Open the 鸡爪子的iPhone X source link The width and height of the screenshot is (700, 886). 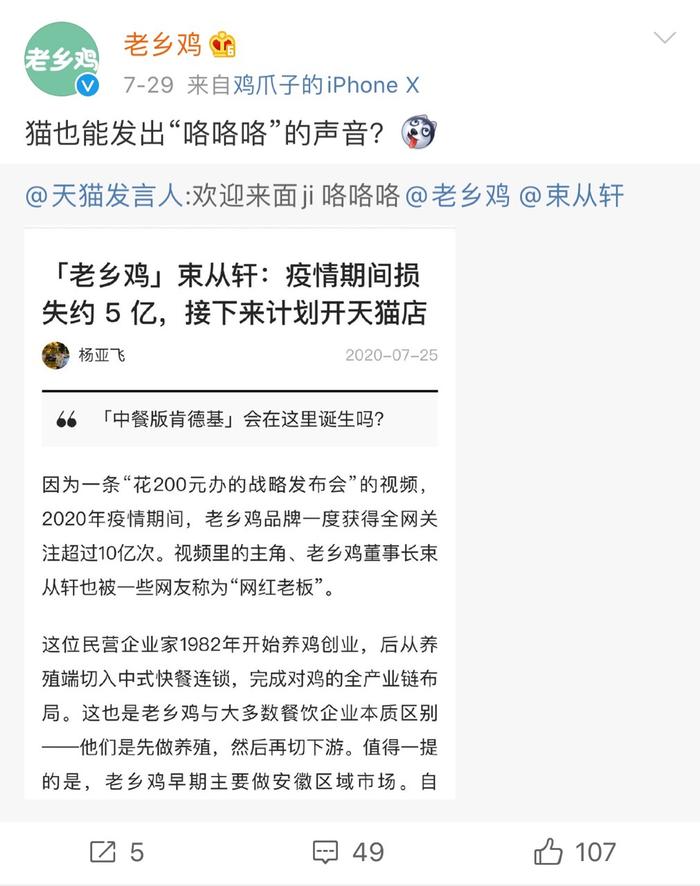coord(326,86)
